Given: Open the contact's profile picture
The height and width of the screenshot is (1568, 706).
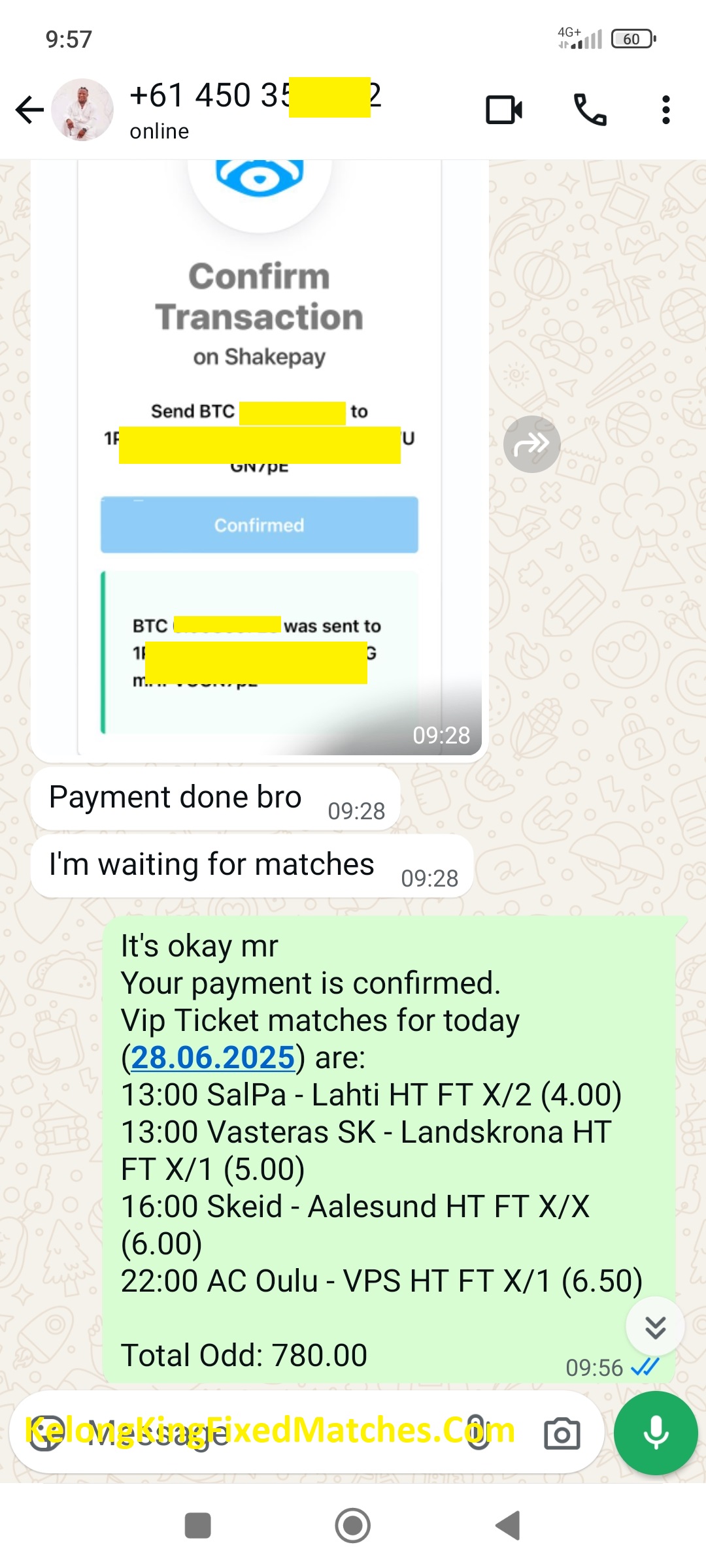Looking at the screenshot, I should (x=82, y=110).
